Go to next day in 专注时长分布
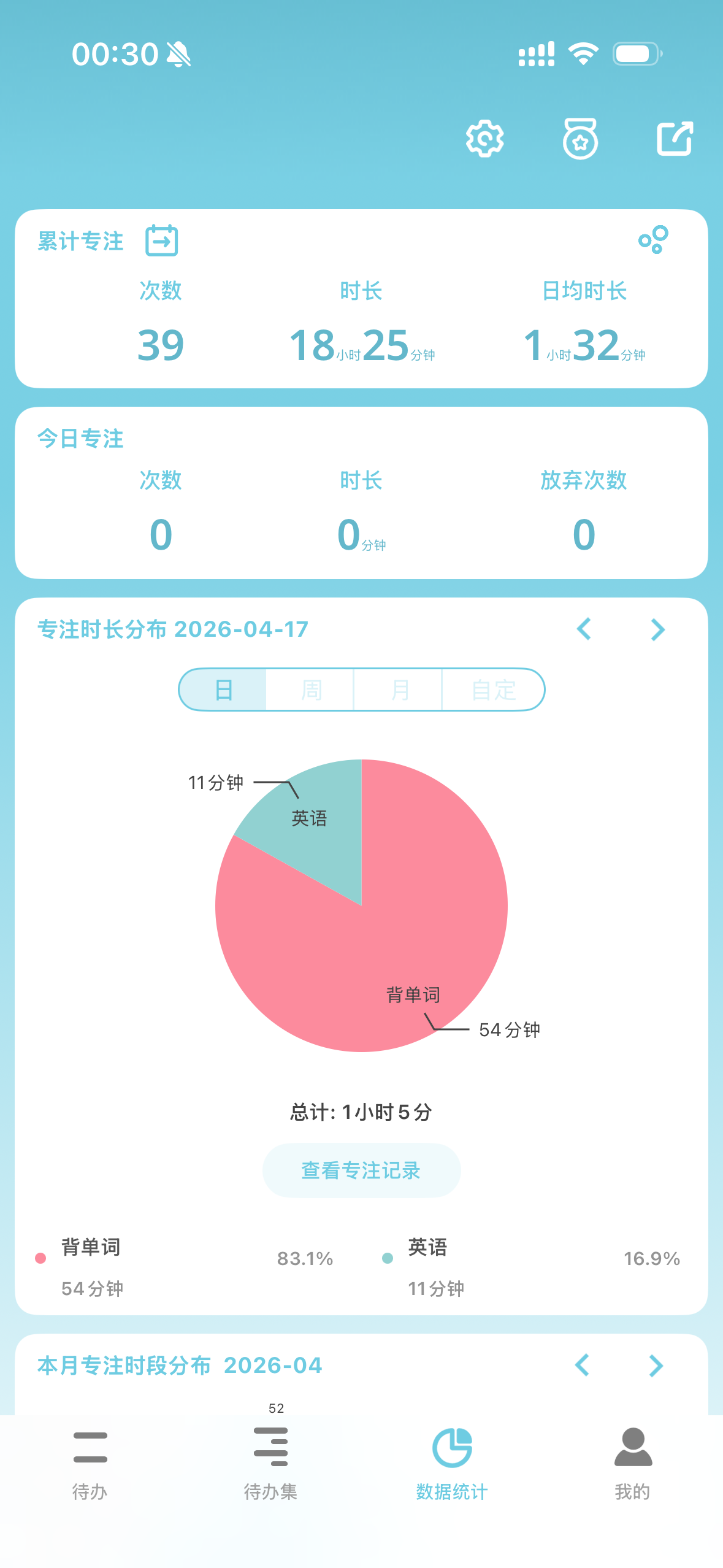Screen dimensions: 723x1568 [x=657, y=629]
